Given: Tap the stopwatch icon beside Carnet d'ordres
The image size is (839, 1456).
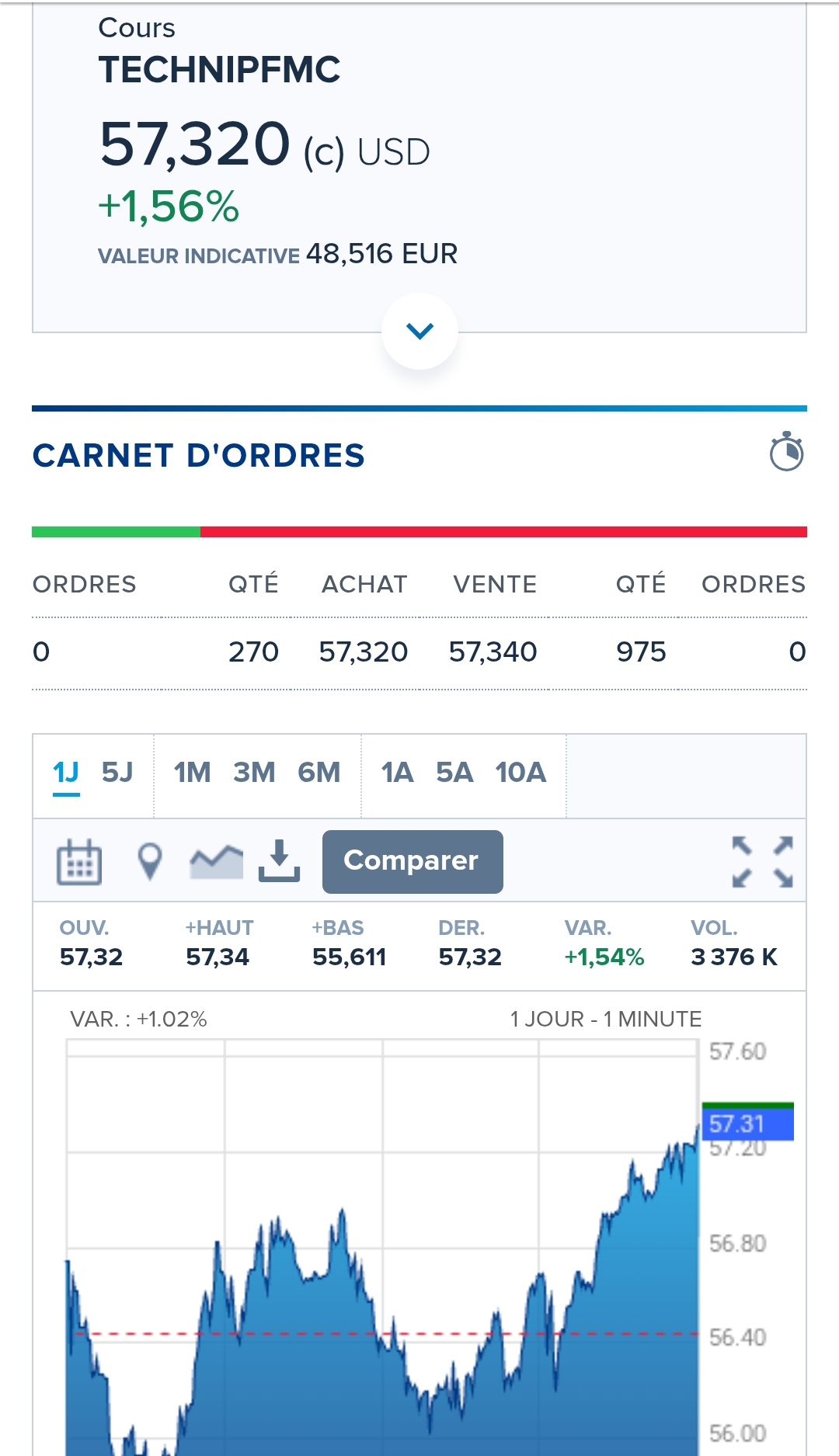Looking at the screenshot, I should pos(786,452).
